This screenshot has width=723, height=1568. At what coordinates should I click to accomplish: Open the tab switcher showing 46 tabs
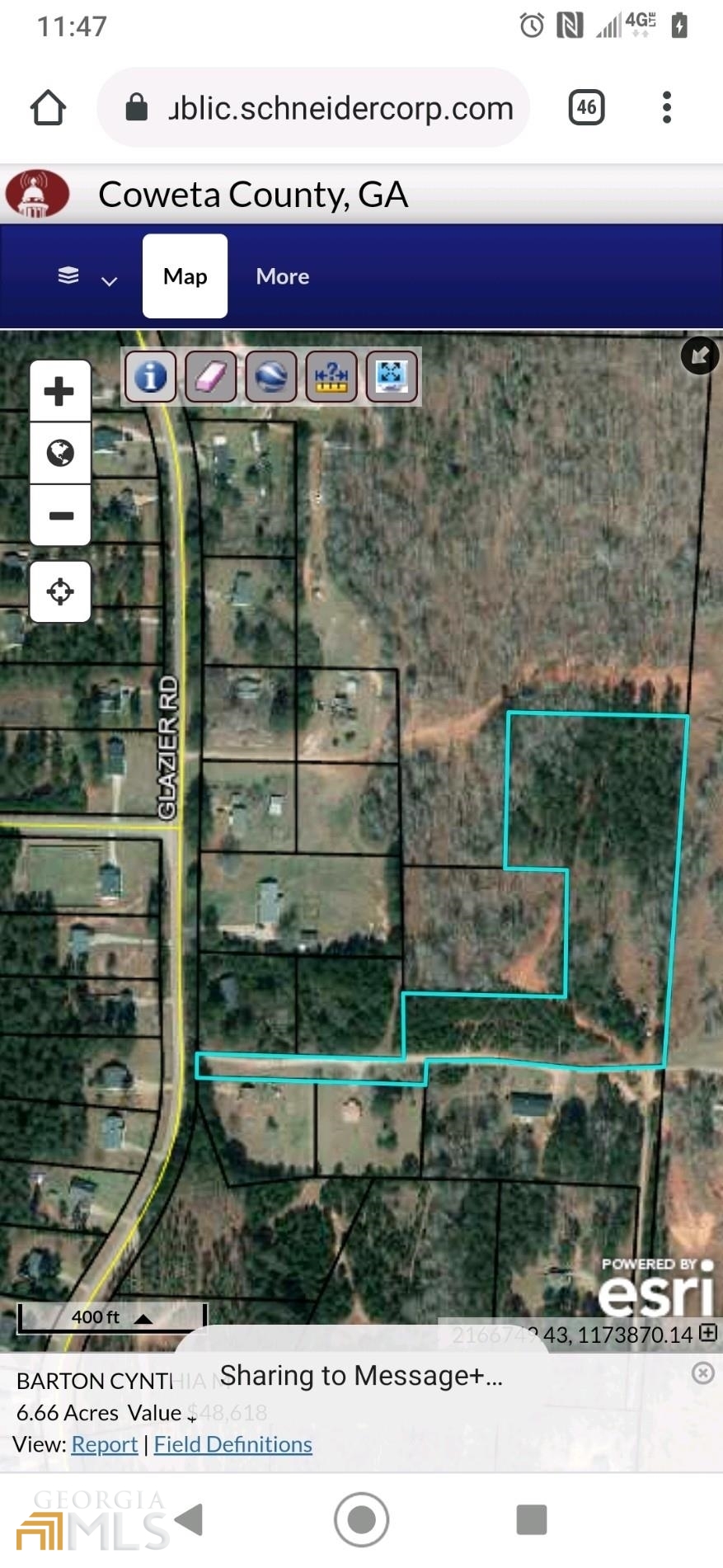586,107
